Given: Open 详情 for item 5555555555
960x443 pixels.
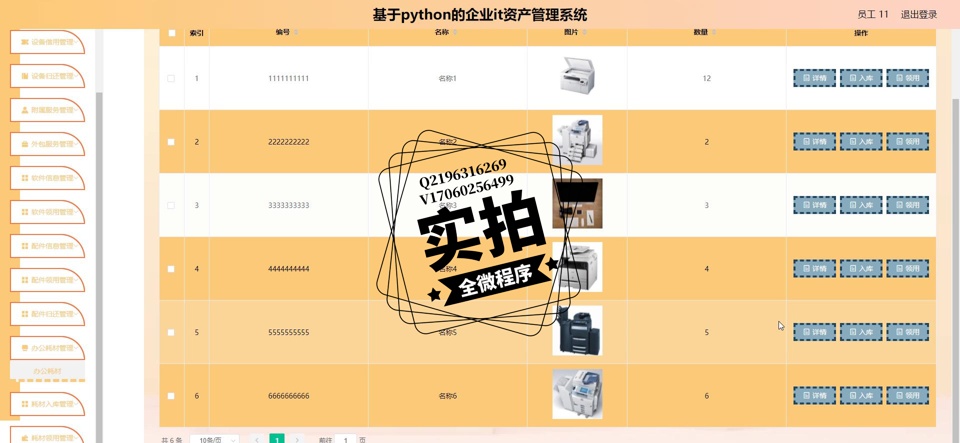Looking at the screenshot, I should tap(814, 332).
